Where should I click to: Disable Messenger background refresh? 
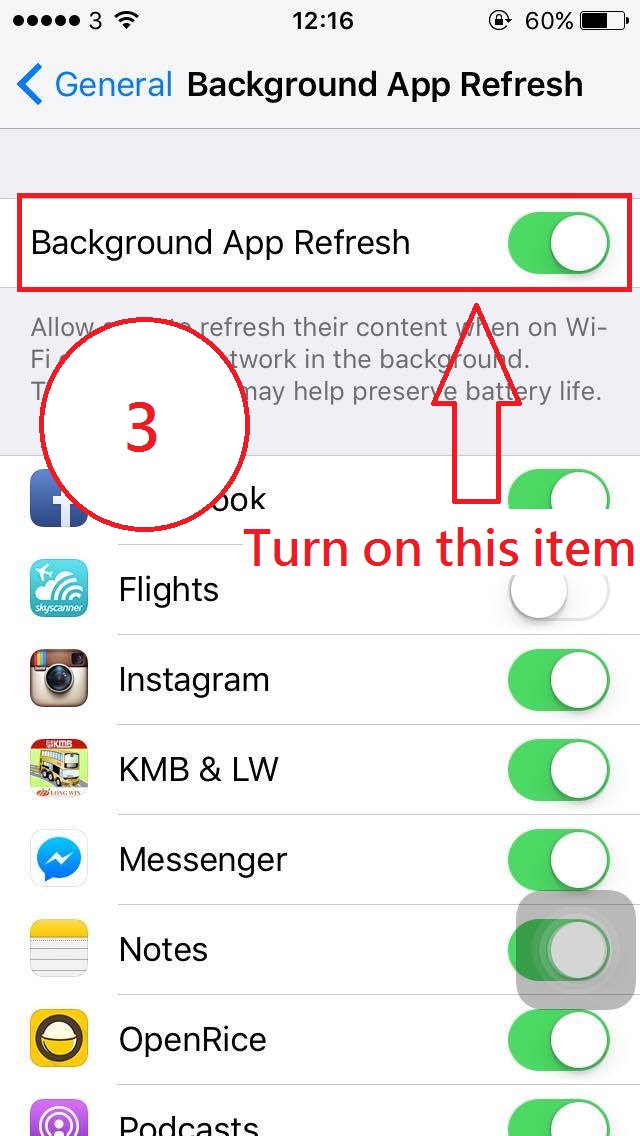pos(558,860)
